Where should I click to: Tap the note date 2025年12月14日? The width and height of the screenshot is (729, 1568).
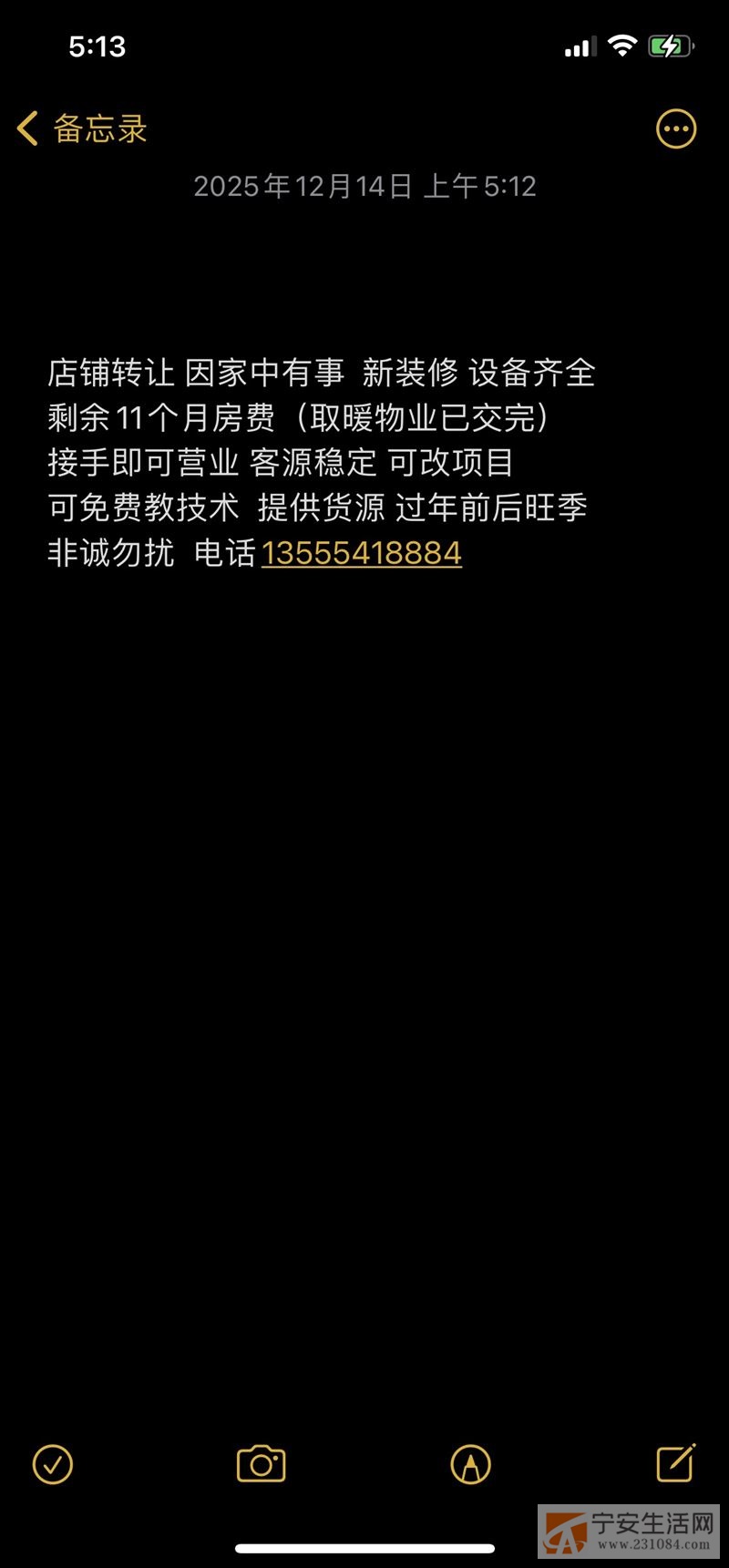364,187
